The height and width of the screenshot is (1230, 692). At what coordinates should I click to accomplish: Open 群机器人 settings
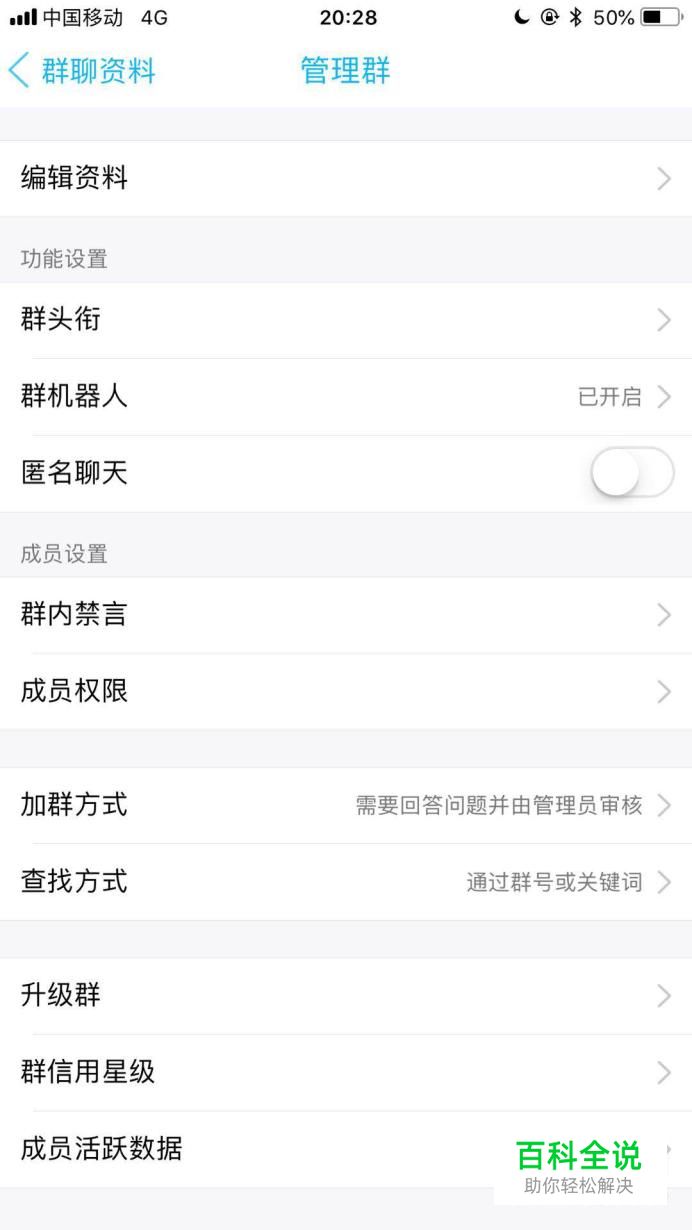tap(346, 397)
